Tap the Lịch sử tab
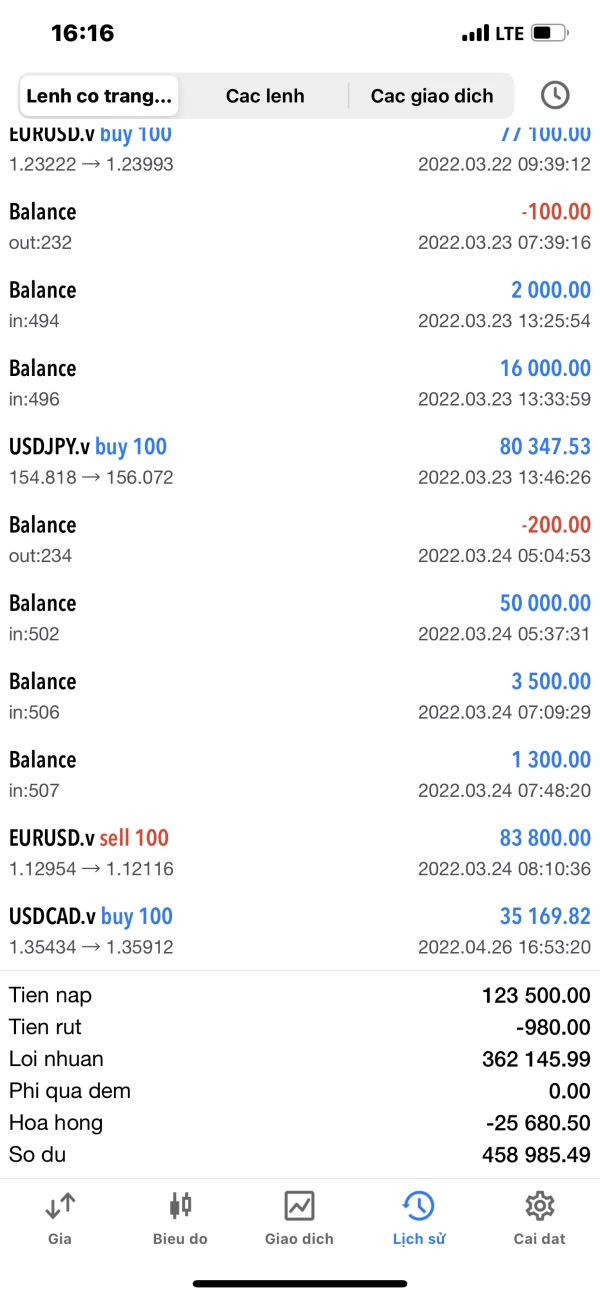Viewport: 600px width, 1299px height. click(419, 1218)
